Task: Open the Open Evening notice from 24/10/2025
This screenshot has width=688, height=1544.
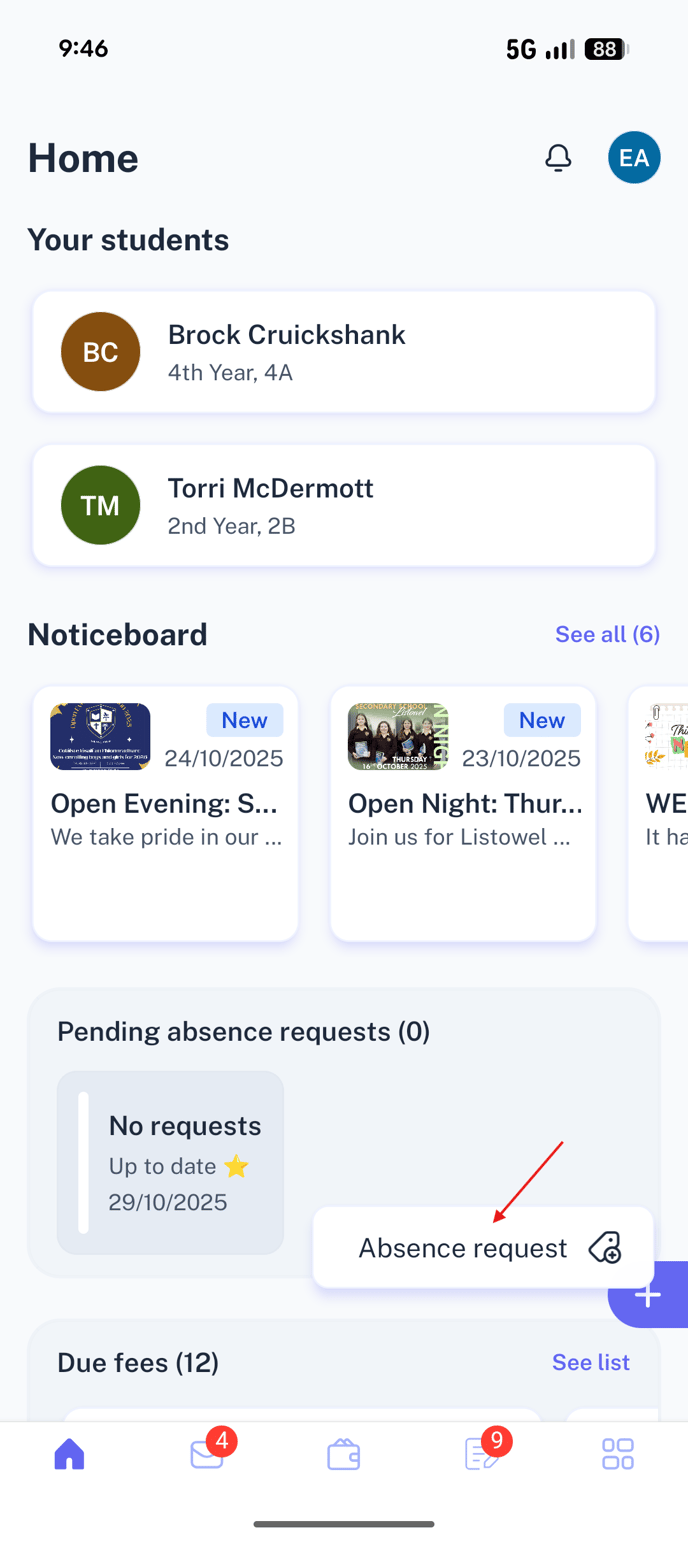Action: 166,812
